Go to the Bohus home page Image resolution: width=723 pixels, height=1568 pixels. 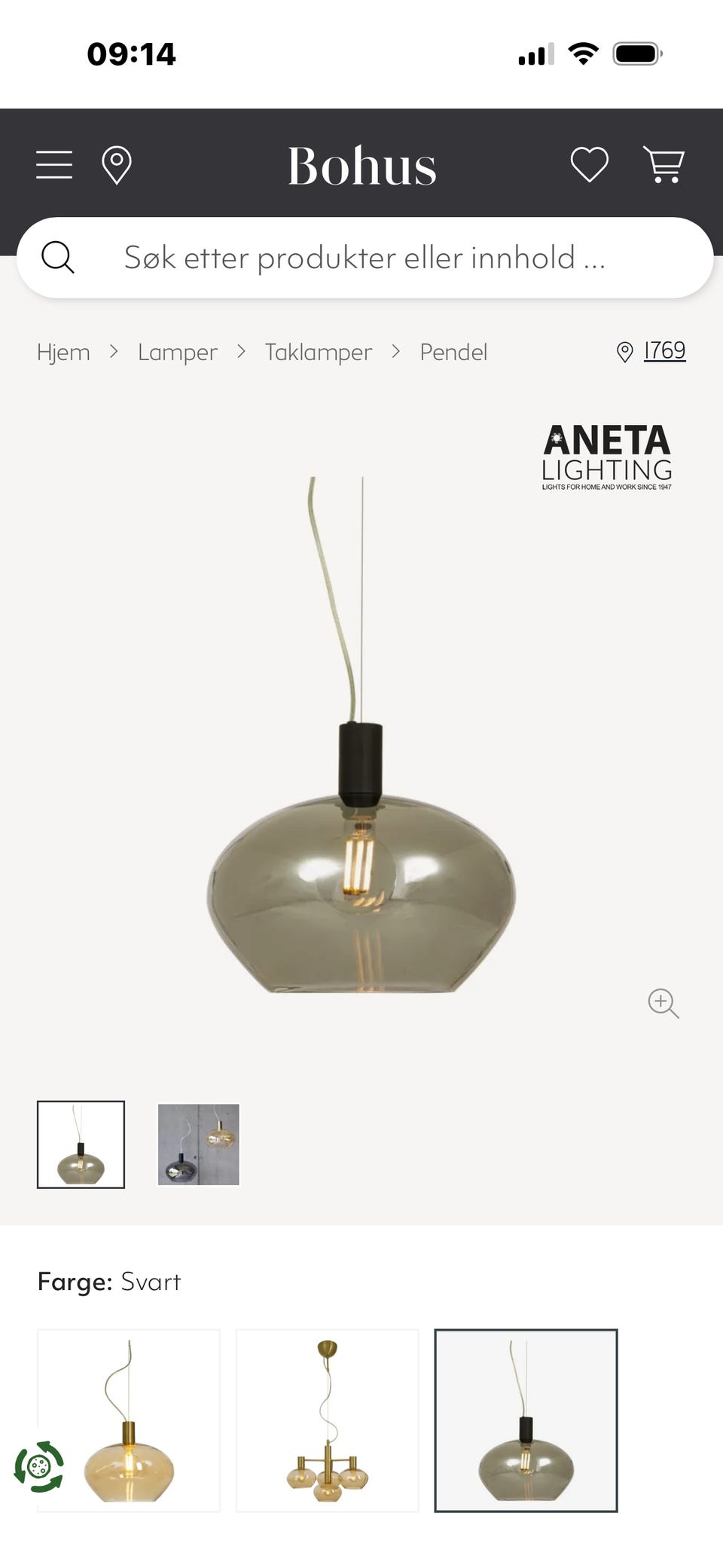pos(362,166)
